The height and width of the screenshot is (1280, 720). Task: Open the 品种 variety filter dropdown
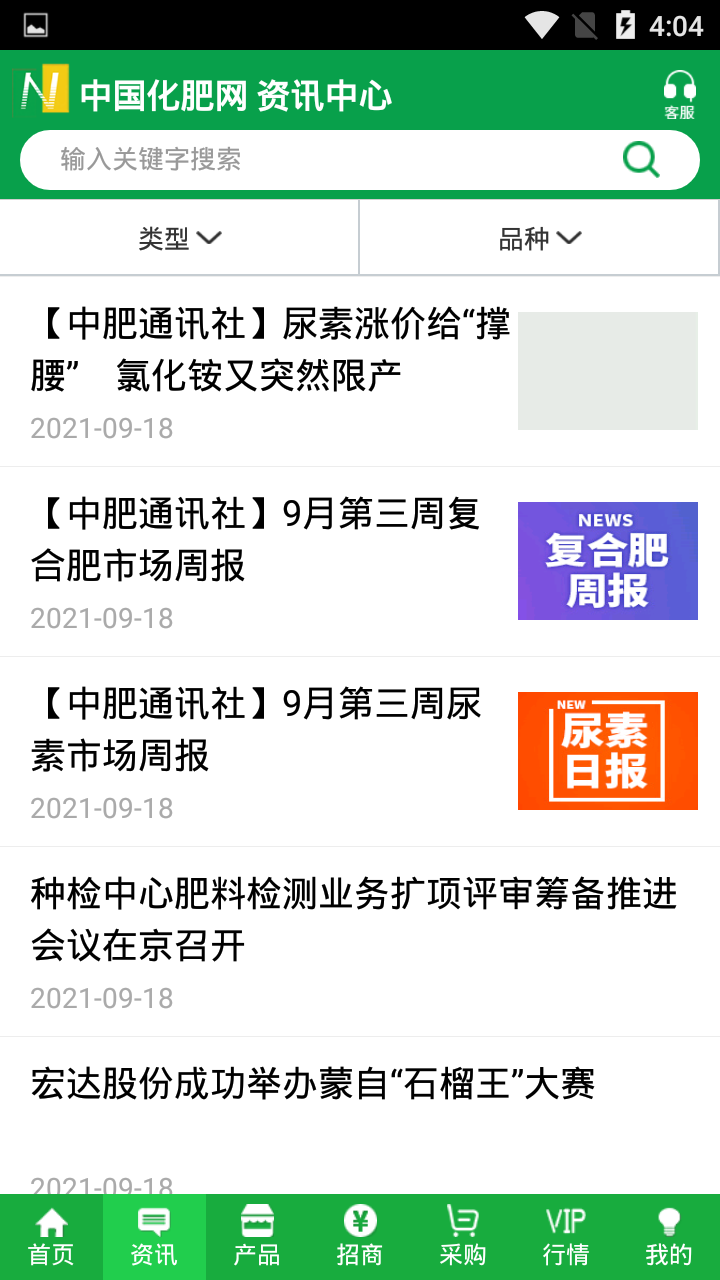[539, 237]
